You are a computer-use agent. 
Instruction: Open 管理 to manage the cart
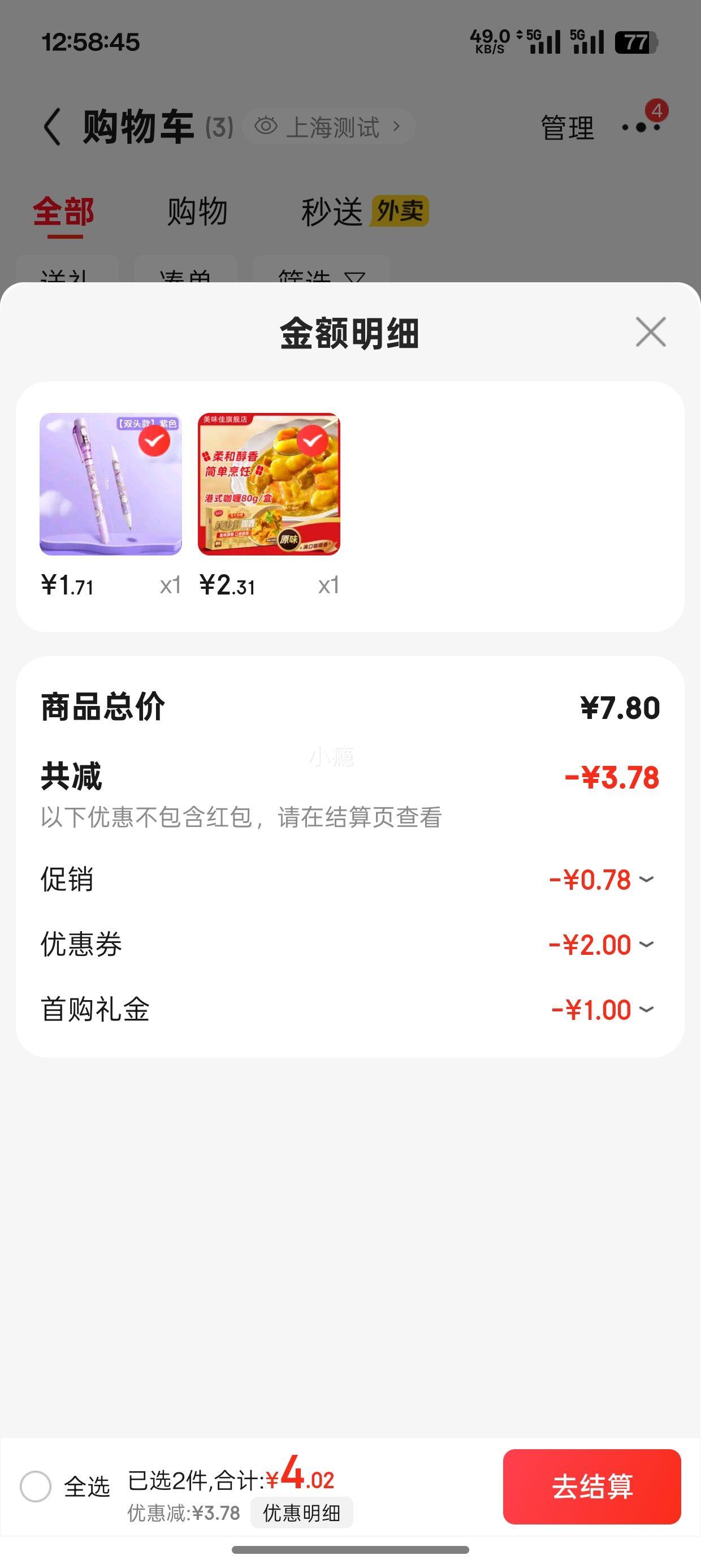(x=567, y=127)
